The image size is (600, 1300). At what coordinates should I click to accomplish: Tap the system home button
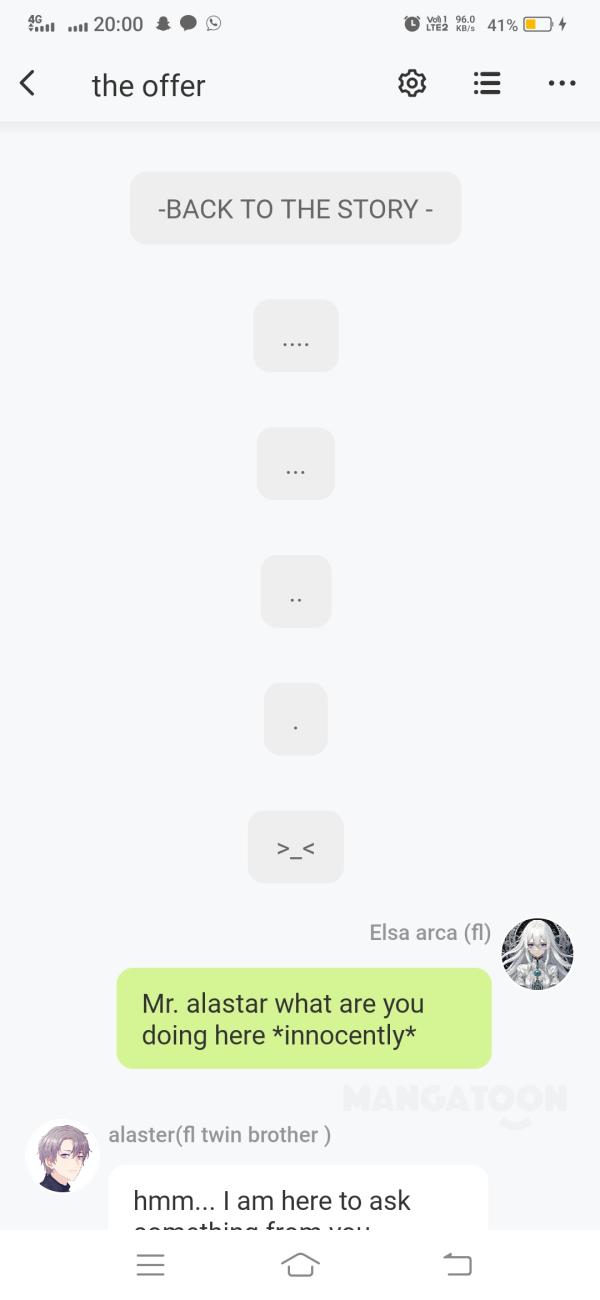point(300,1265)
